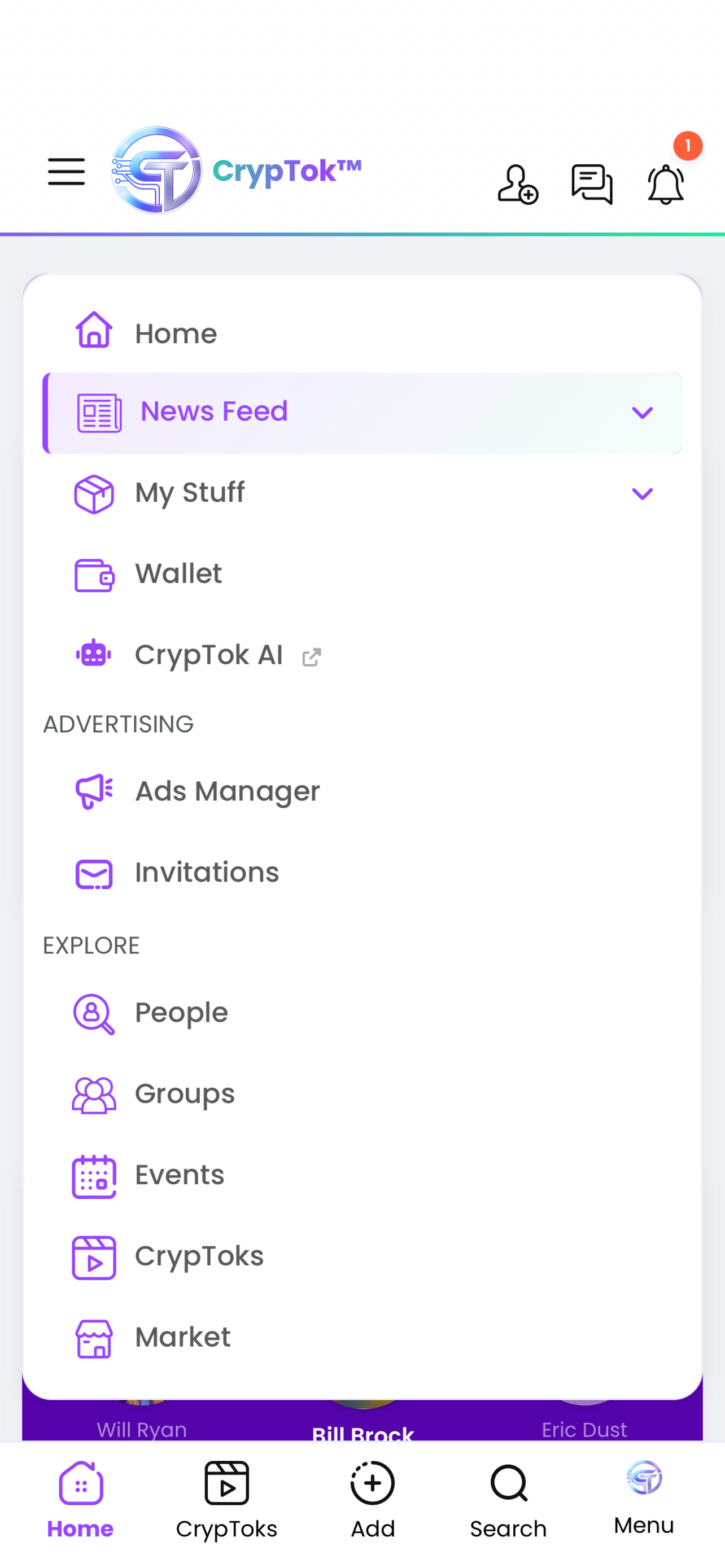The image size is (725, 1568).
Task: Select the Wallet icon in the sidebar
Action: tap(93, 574)
